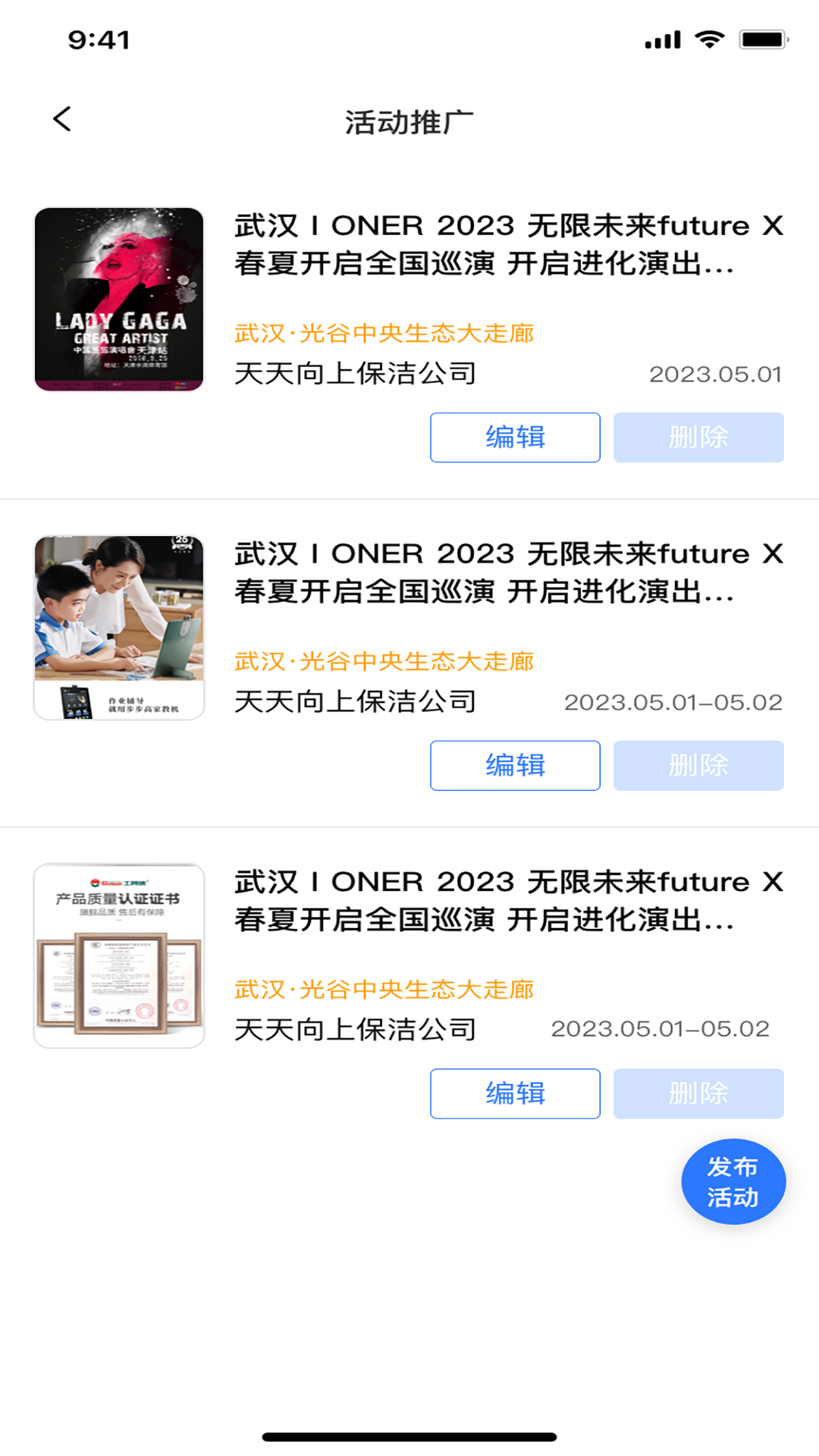This screenshot has height=1456, width=819.
Task: Open the 产品质量认证证书 thumbnail
Action: click(x=119, y=955)
